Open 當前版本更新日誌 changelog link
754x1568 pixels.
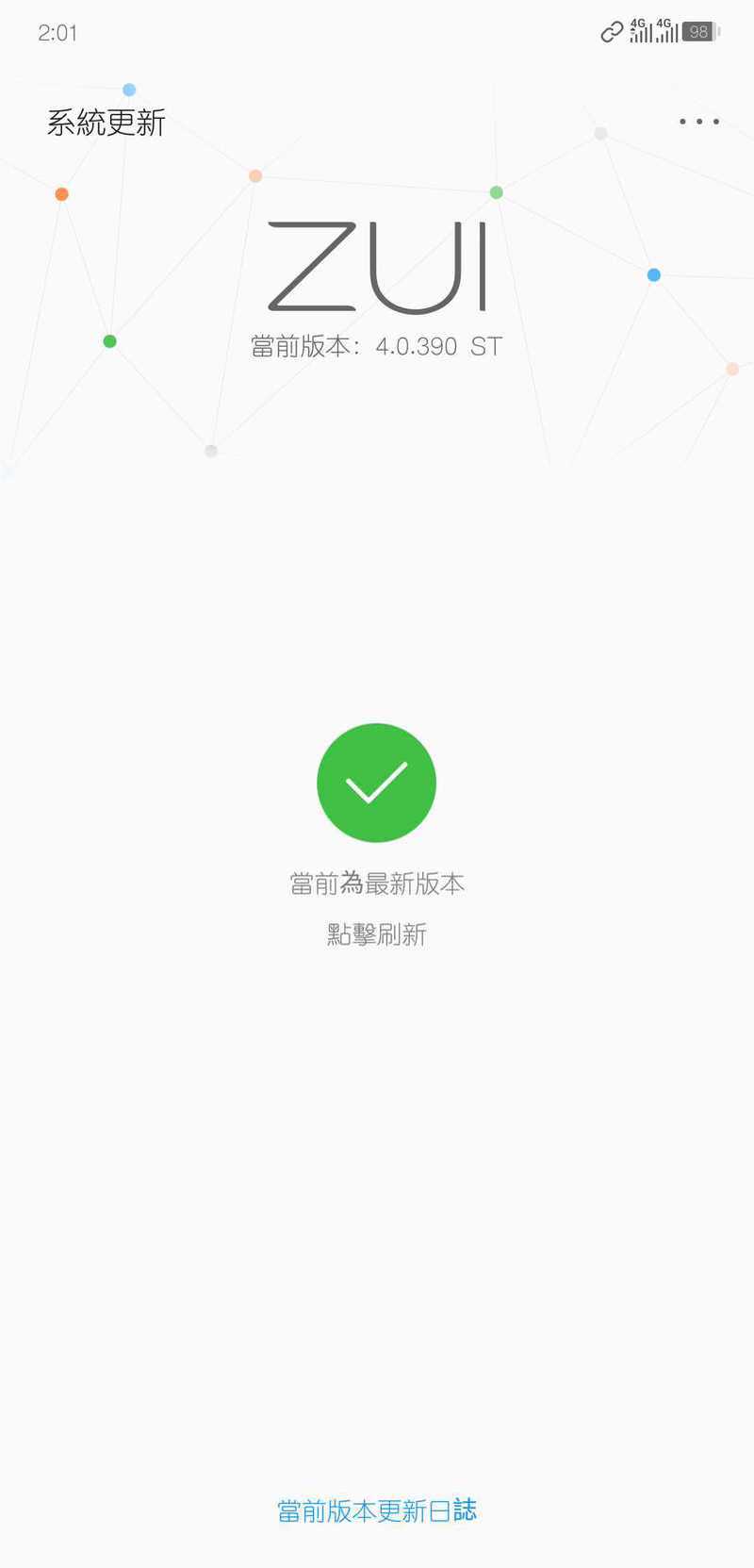click(377, 1510)
